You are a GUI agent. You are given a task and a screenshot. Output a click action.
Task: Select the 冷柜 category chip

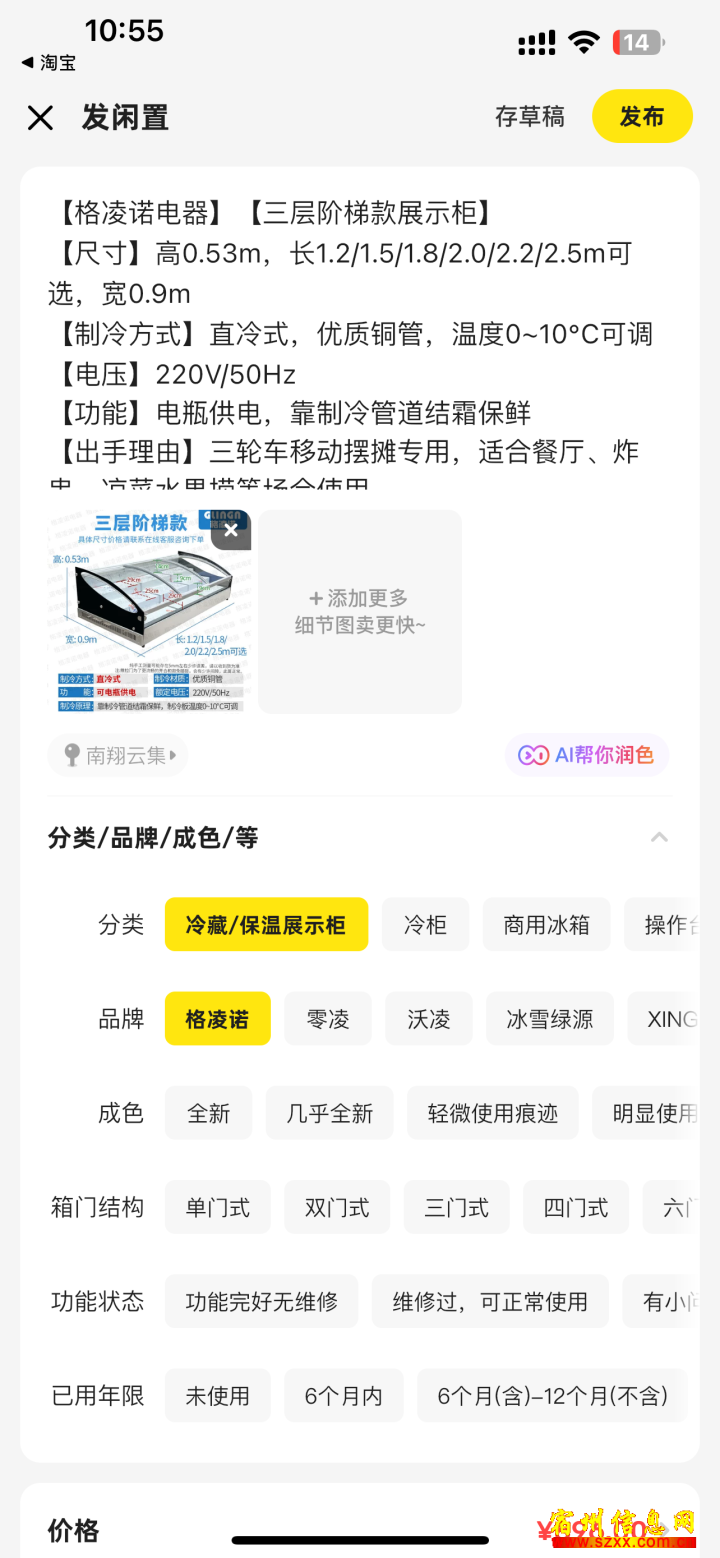tap(425, 924)
